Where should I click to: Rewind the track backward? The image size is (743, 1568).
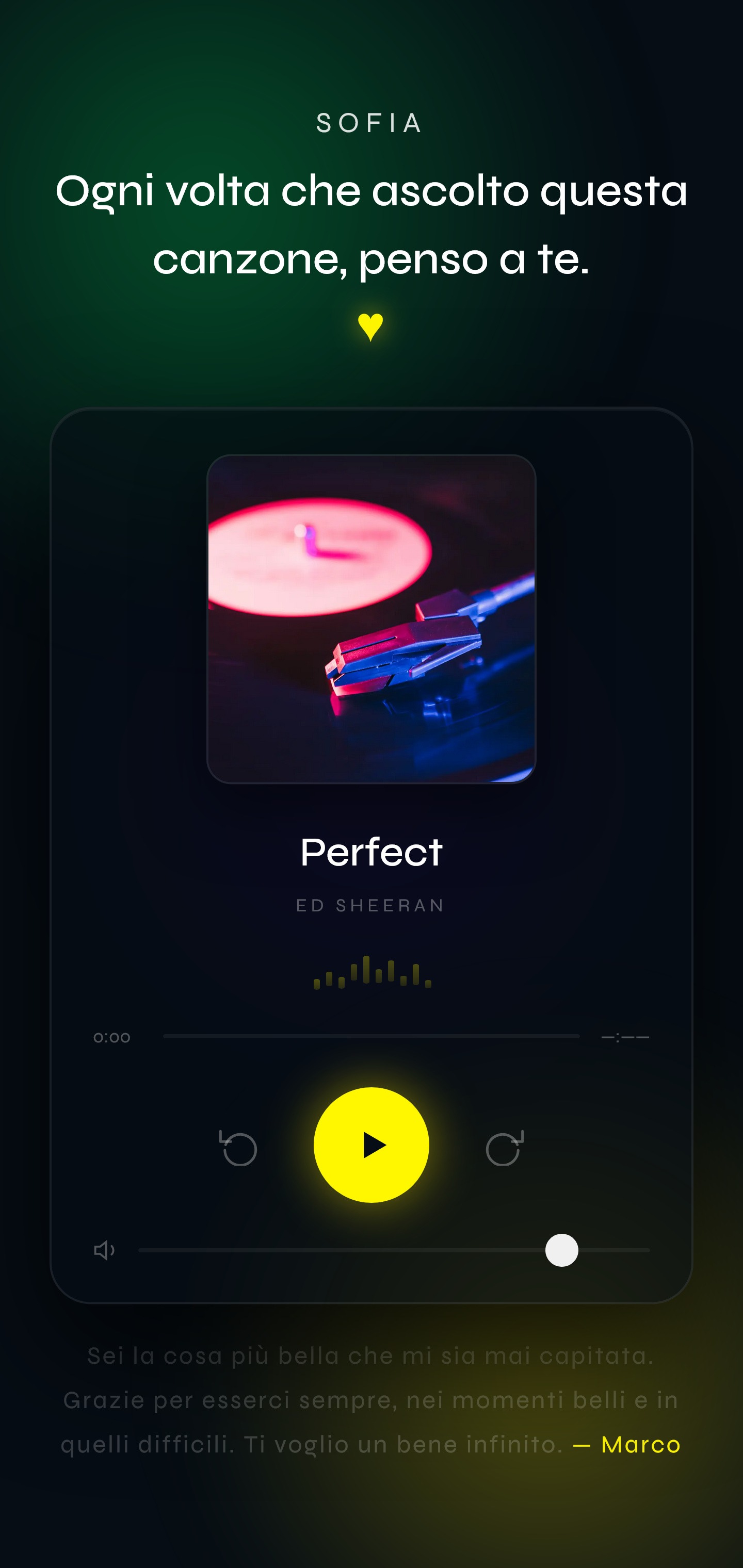click(x=238, y=1148)
